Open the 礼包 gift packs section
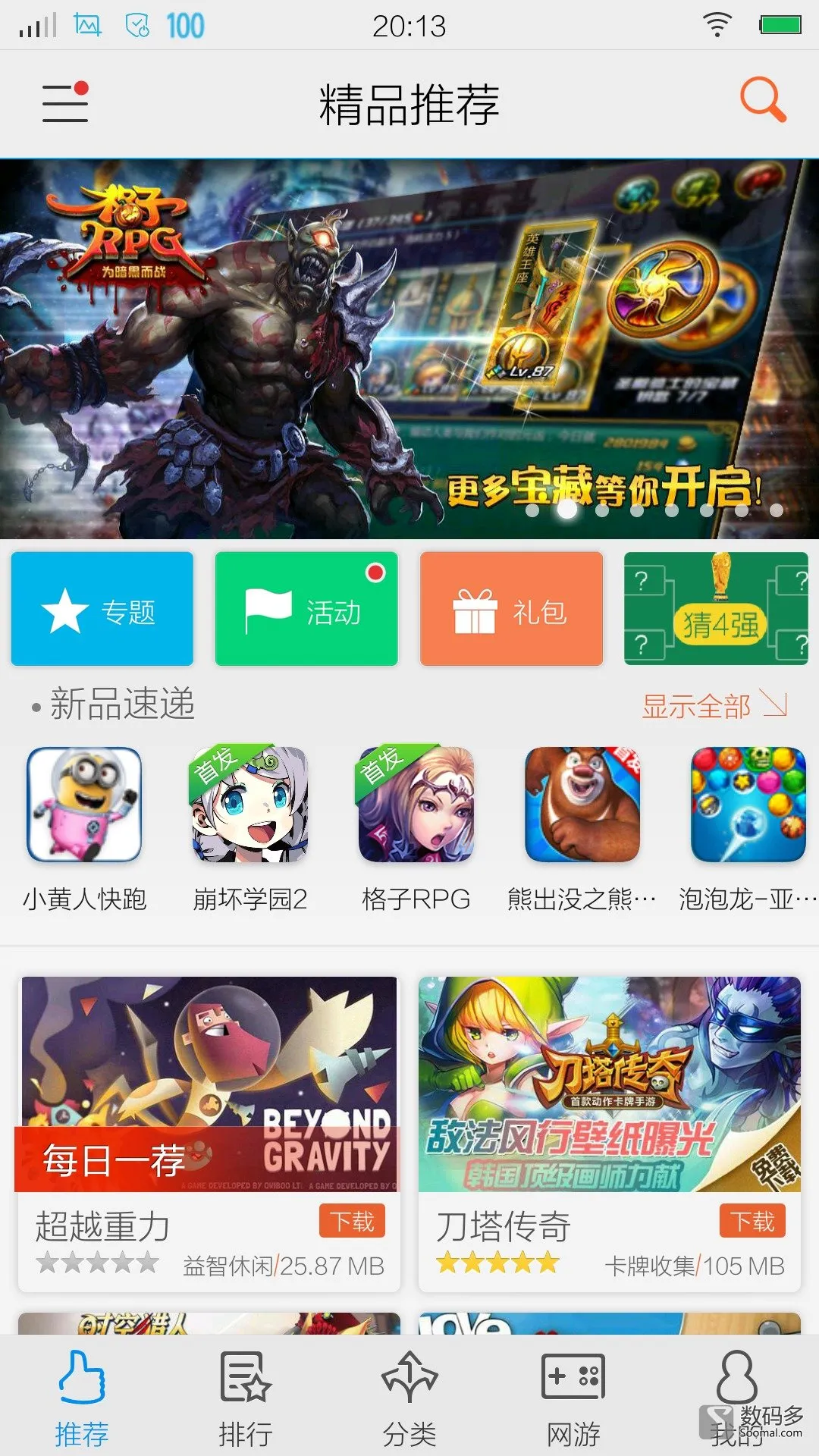The height and width of the screenshot is (1456, 819). (511, 610)
